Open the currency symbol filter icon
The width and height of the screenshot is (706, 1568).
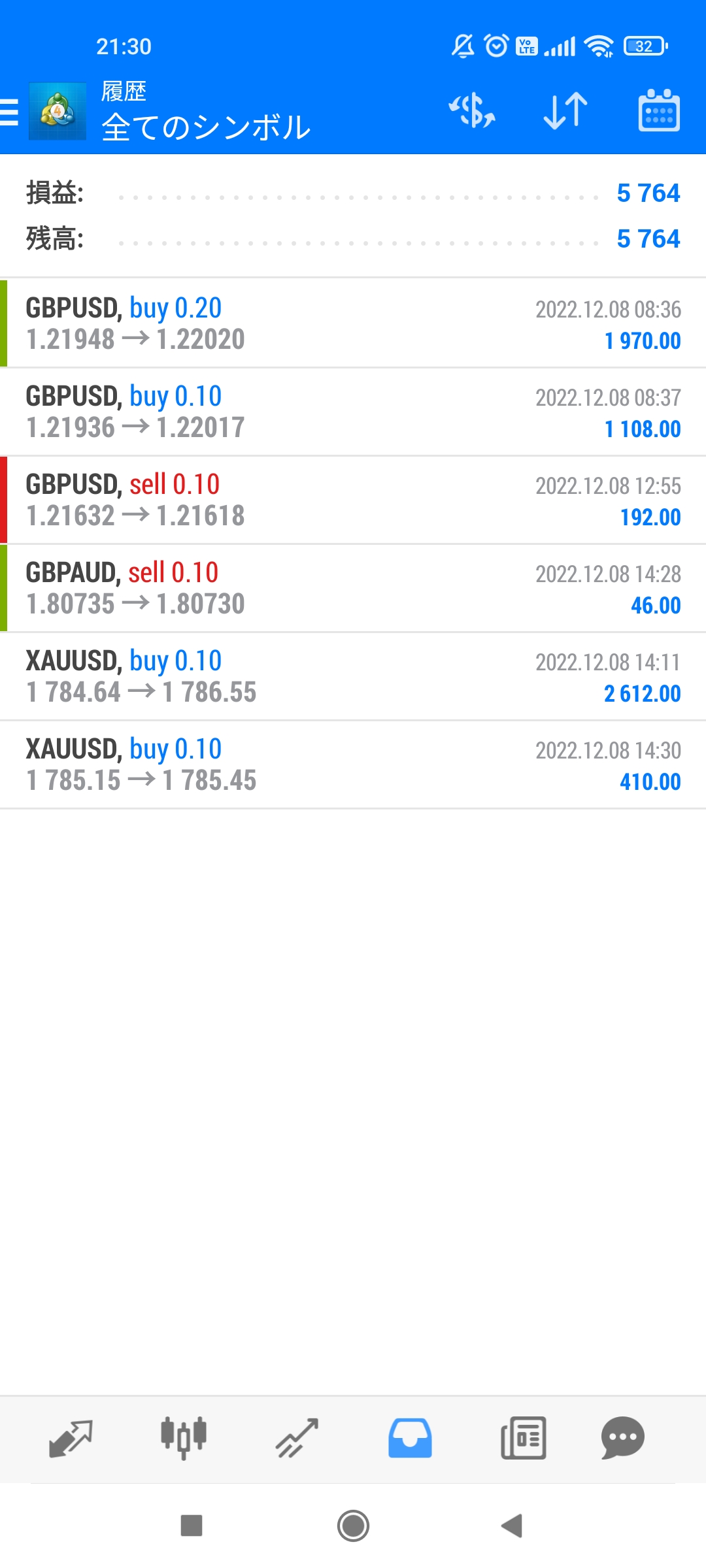[472, 110]
